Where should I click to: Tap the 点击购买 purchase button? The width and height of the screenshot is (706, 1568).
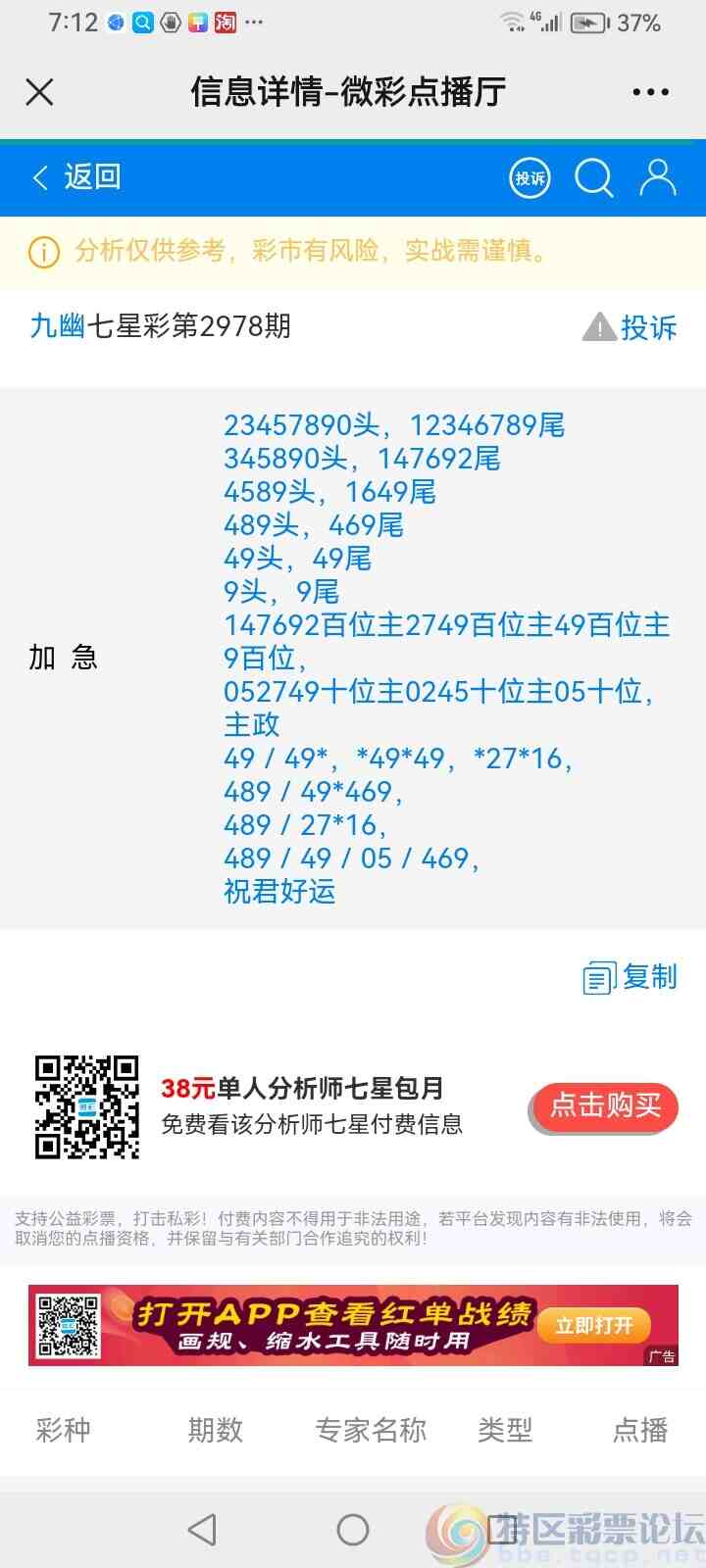(x=603, y=1107)
